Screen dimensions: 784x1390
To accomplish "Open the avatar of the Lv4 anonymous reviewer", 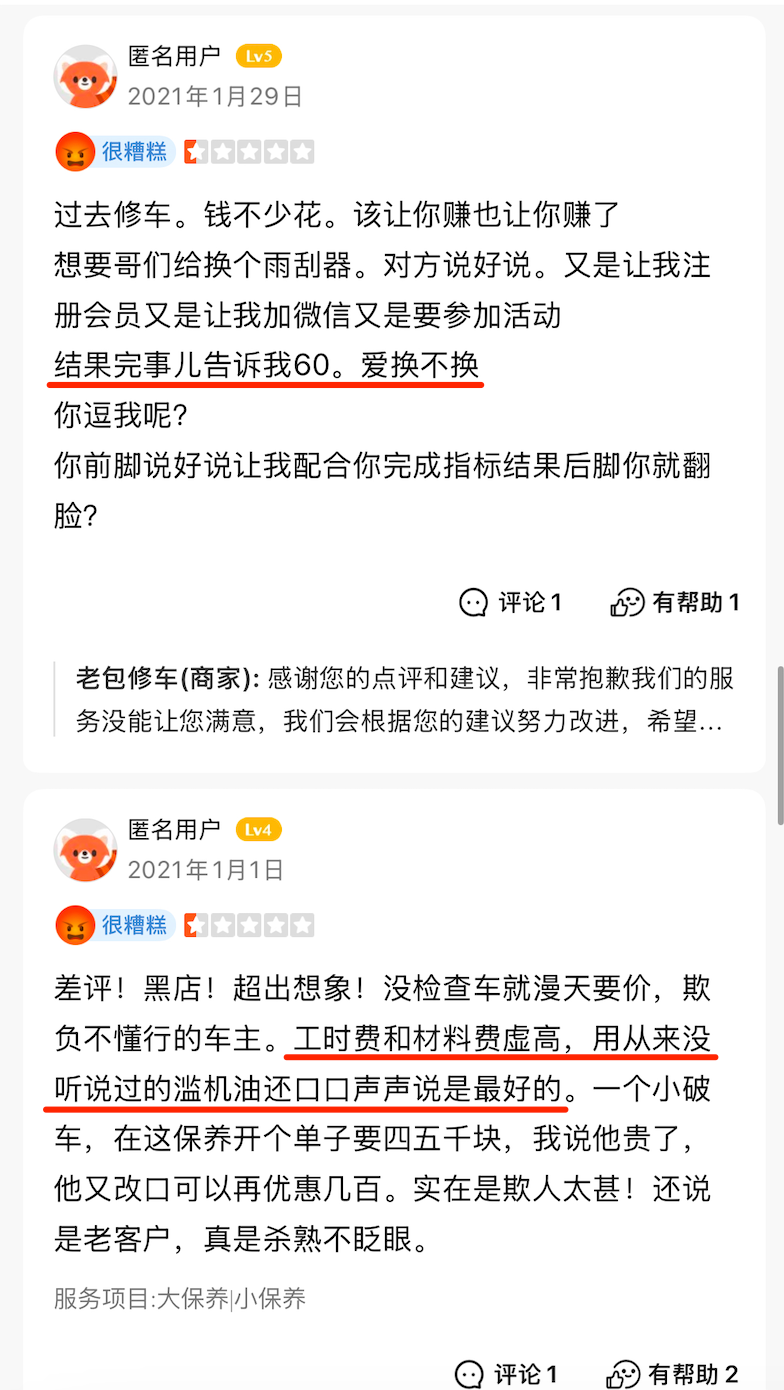I will tap(85, 849).
